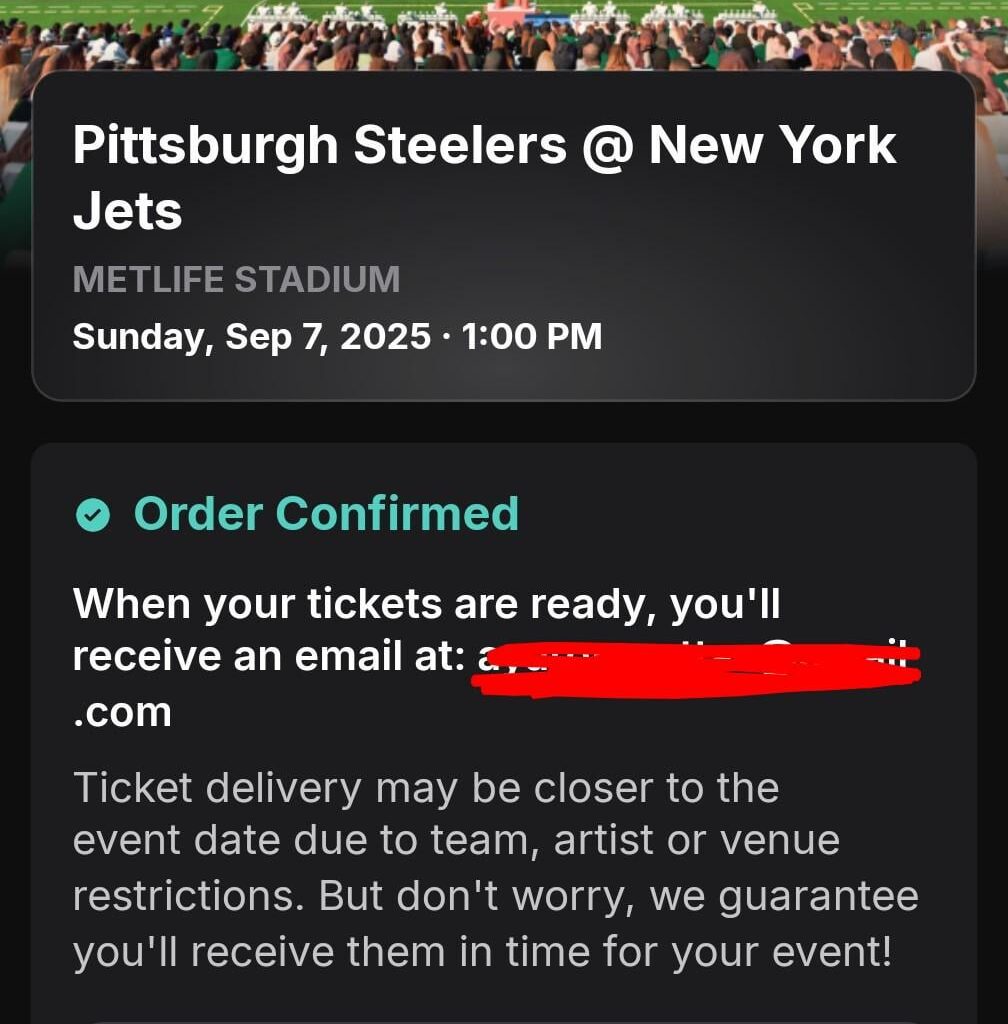1008x1024 pixels.
Task: Open the Pittsburgh Steelers @ New York Jets event
Action: coord(484,175)
